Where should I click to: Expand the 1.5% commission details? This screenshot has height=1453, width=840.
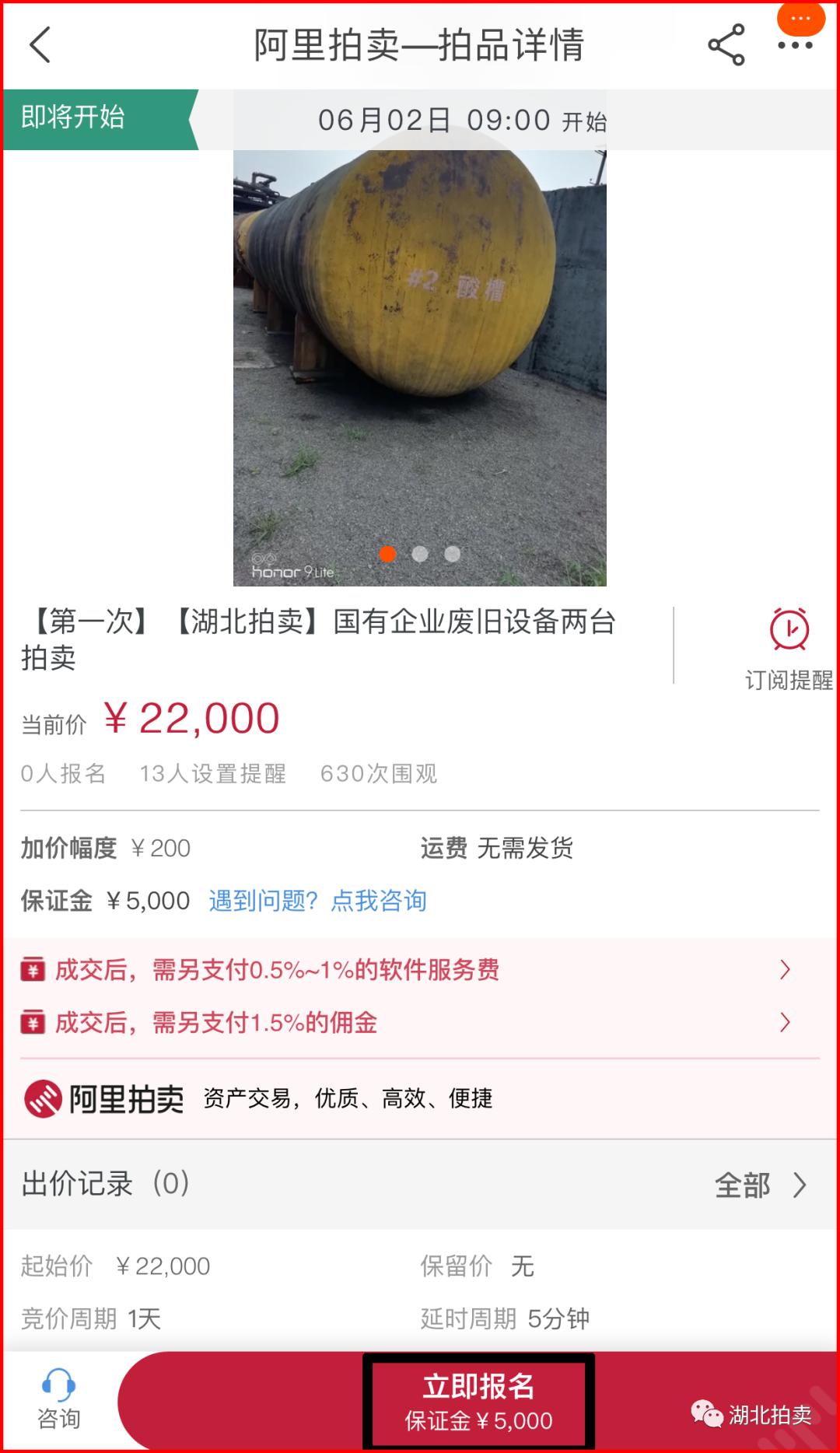786,1024
